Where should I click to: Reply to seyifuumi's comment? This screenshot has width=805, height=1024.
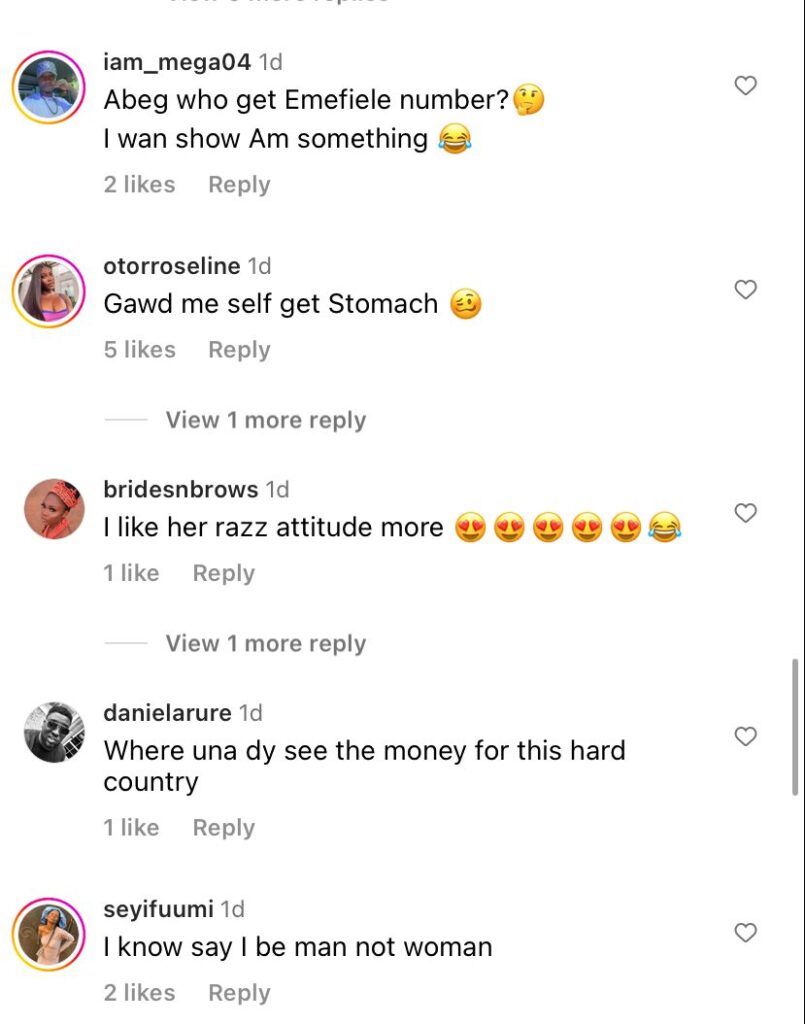coord(239,993)
